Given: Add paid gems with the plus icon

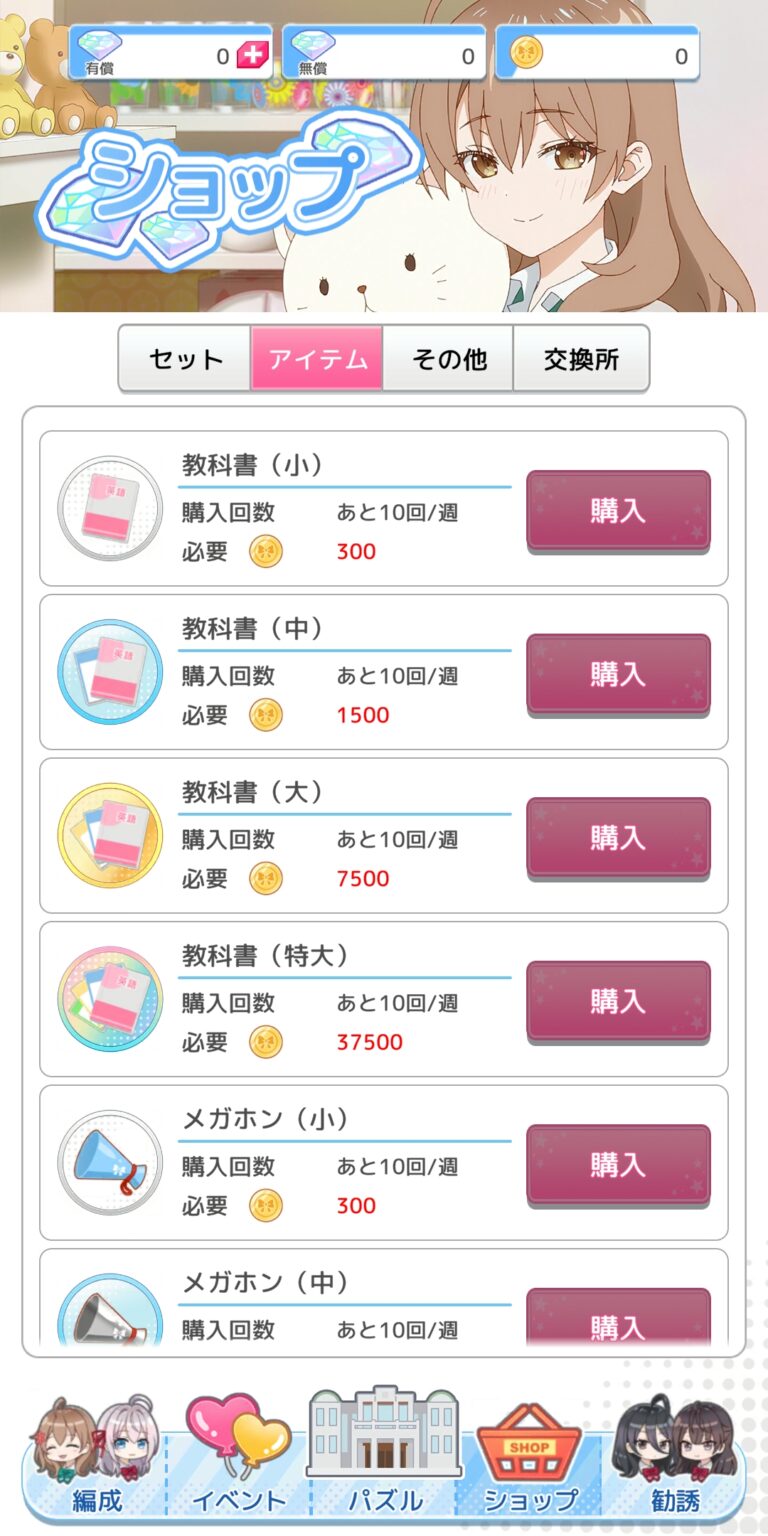Looking at the screenshot, I should point(252,57).
